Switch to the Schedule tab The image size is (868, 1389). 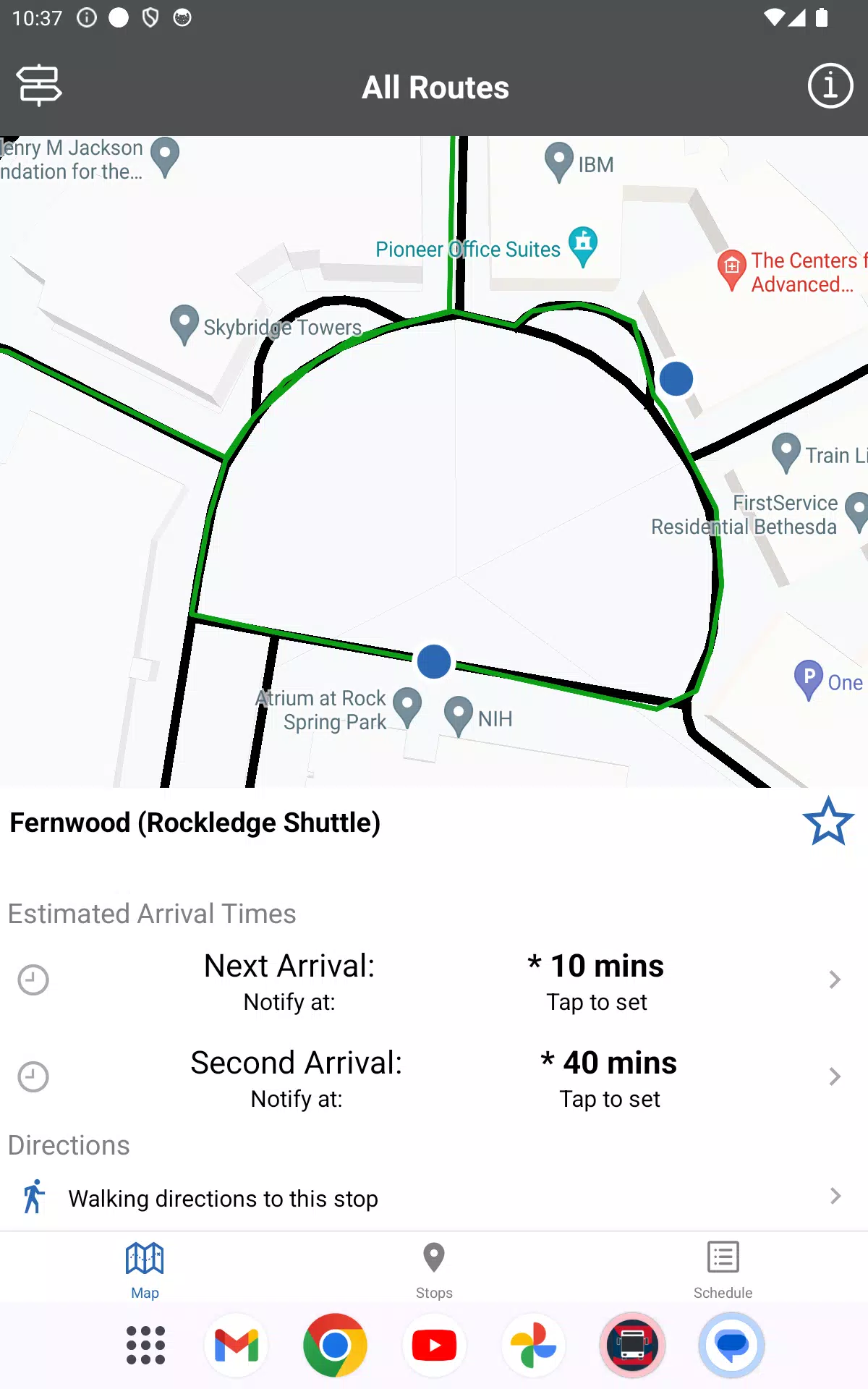(x=723, y=1270)
